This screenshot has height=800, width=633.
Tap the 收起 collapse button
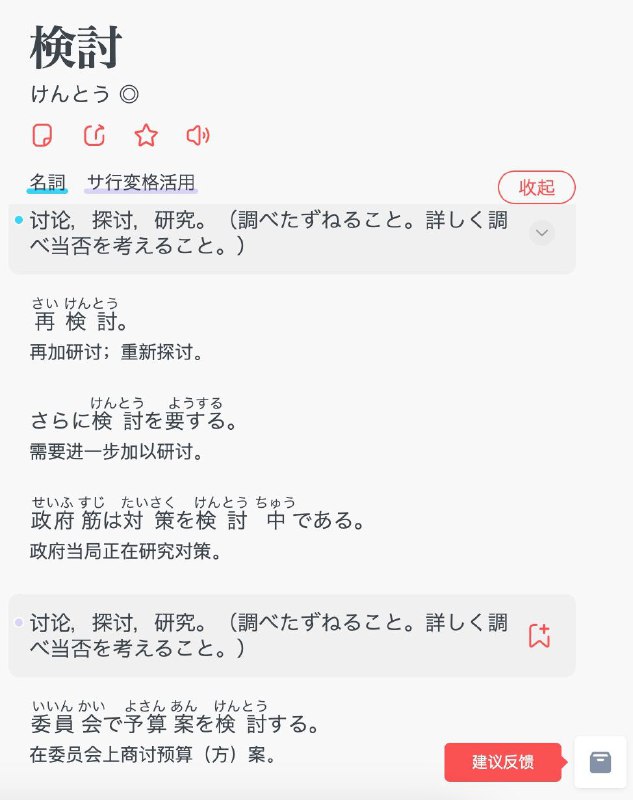coord(537,187)
